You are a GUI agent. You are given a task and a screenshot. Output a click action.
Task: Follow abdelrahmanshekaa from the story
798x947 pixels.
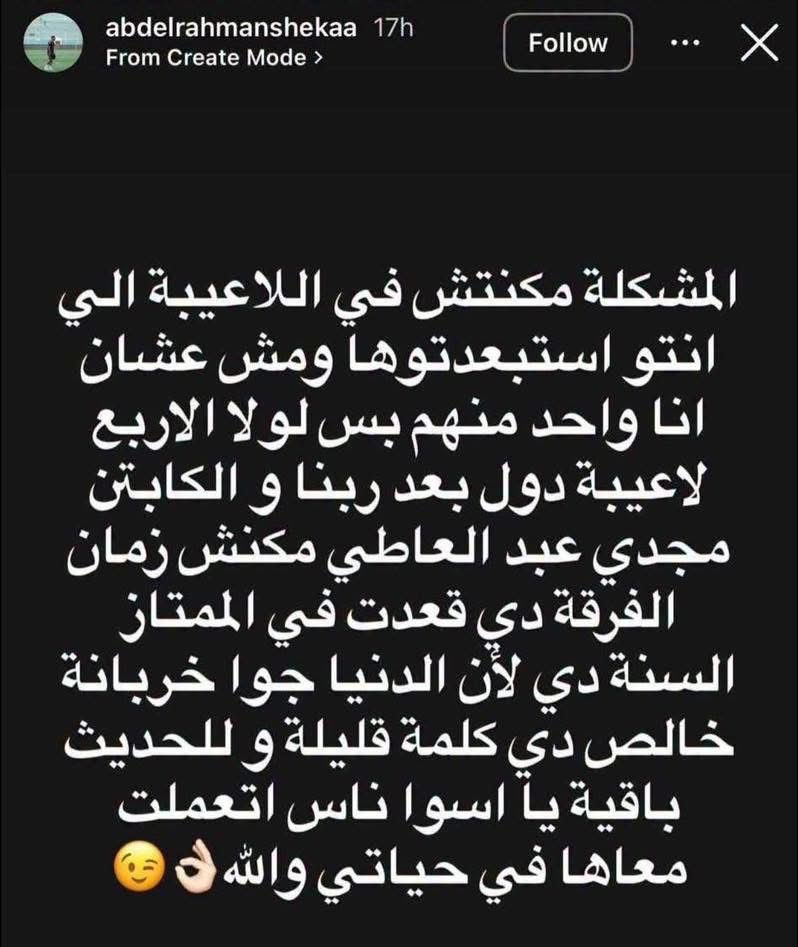(568, 43)
